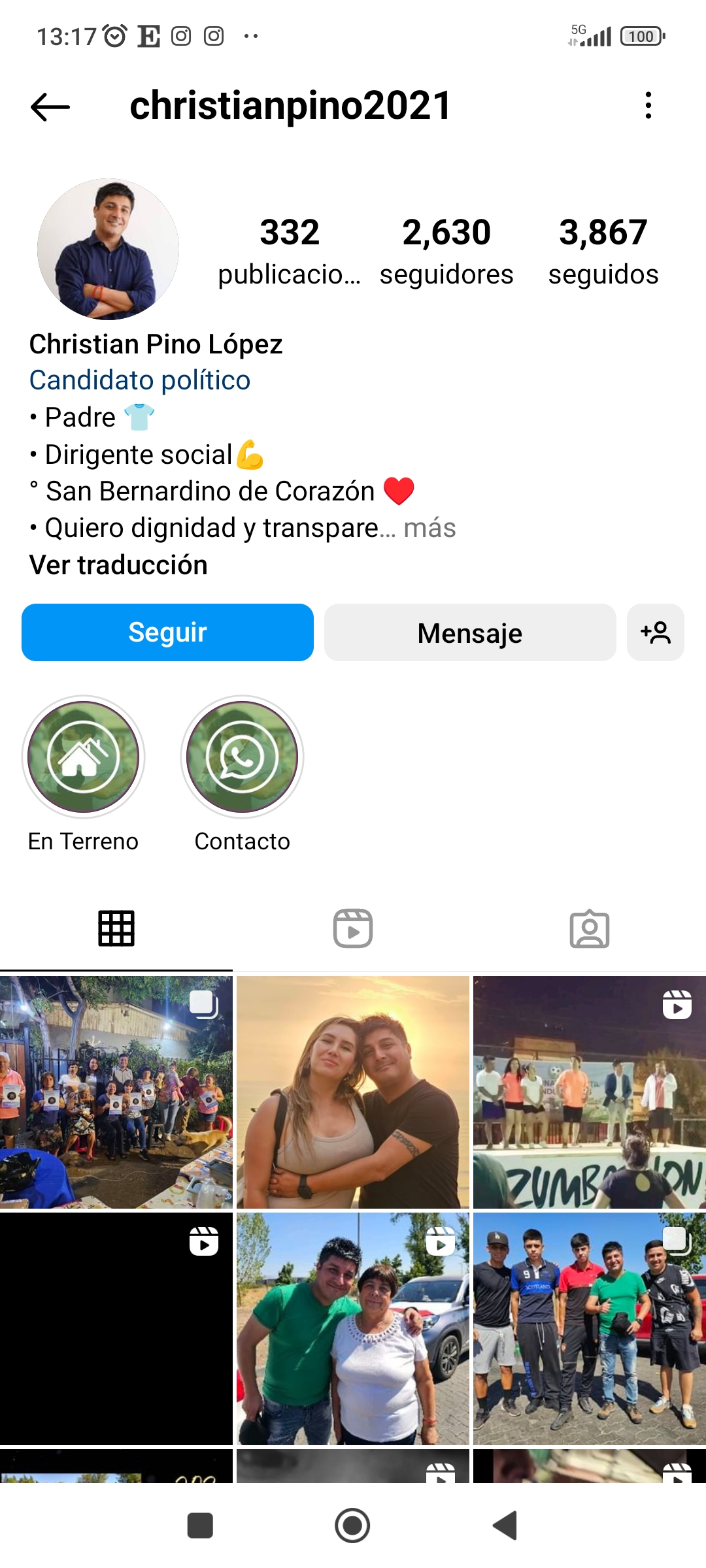
Task: Open the nighttime group gathering post
Action: [x=116, y=1092]
